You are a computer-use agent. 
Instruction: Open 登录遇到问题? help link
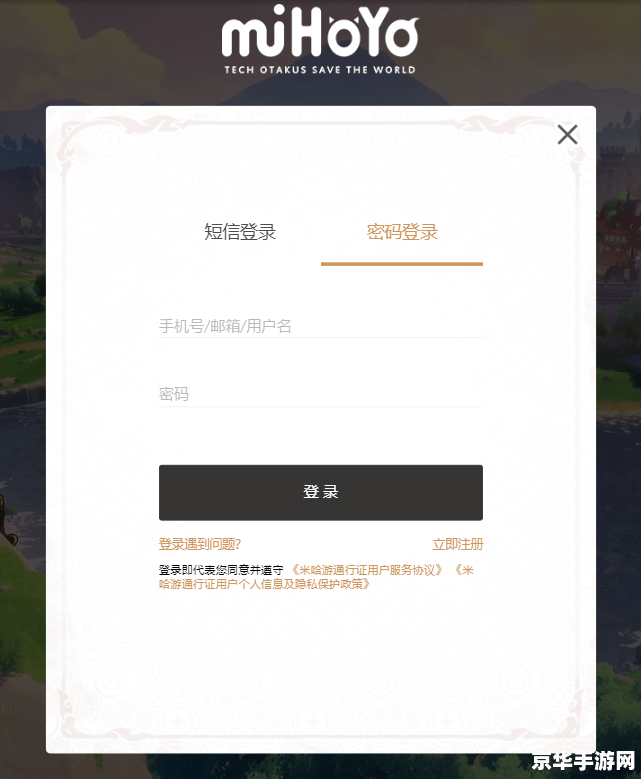coord(199,544)
